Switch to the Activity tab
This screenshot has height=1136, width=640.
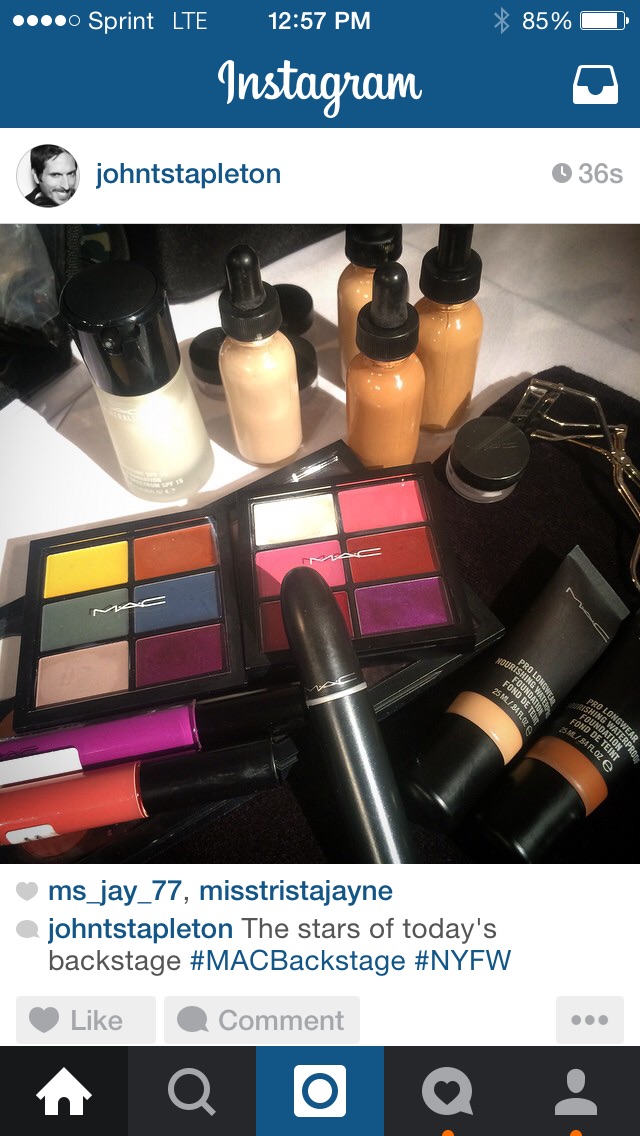447,1091
